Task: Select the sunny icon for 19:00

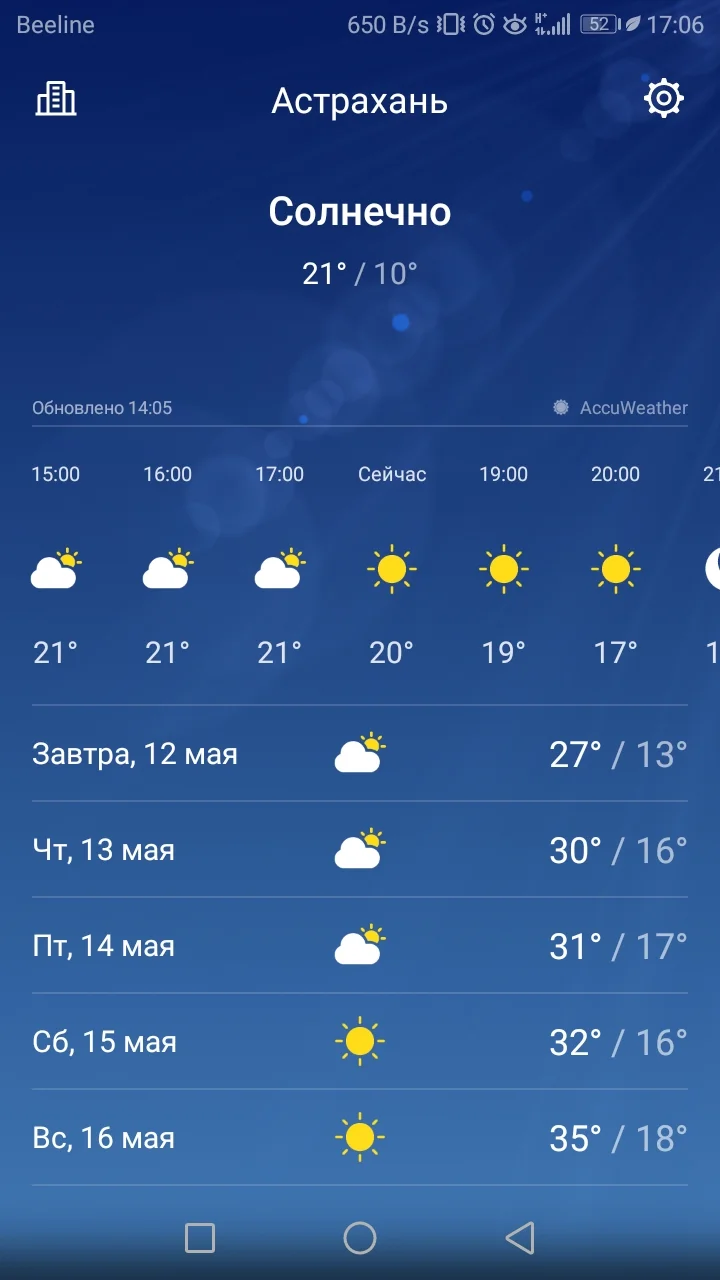Action: 503,568
